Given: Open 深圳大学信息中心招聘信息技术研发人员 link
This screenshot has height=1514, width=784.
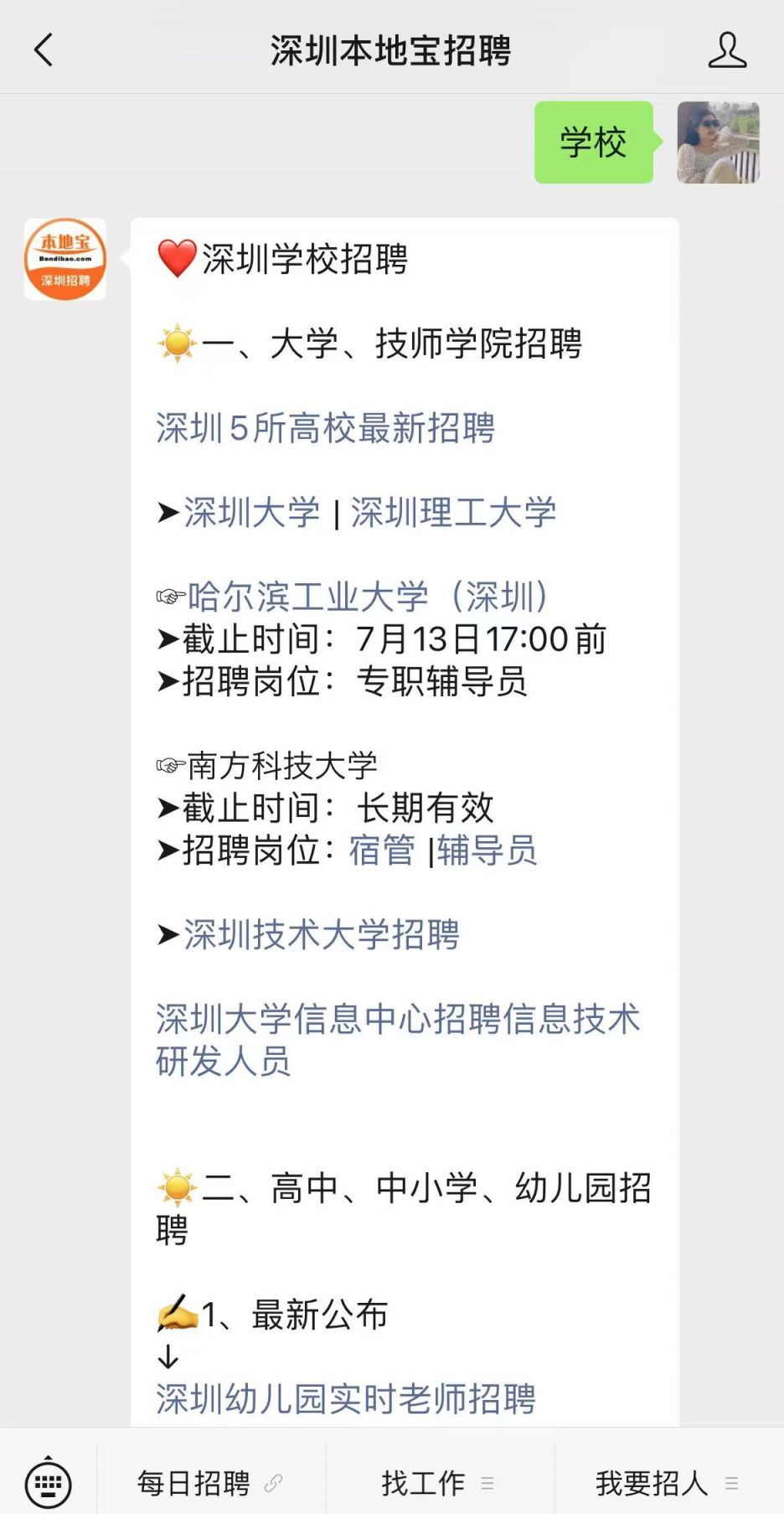Looking at the screenshot, I should [x=397, y=1040].
